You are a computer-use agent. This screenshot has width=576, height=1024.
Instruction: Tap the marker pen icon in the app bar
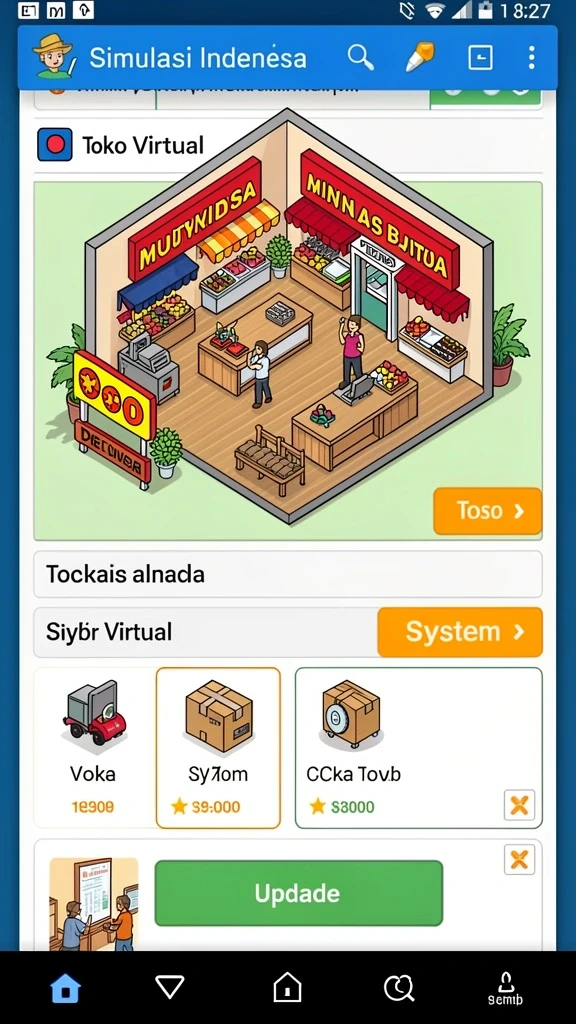[x=419, y=57]
